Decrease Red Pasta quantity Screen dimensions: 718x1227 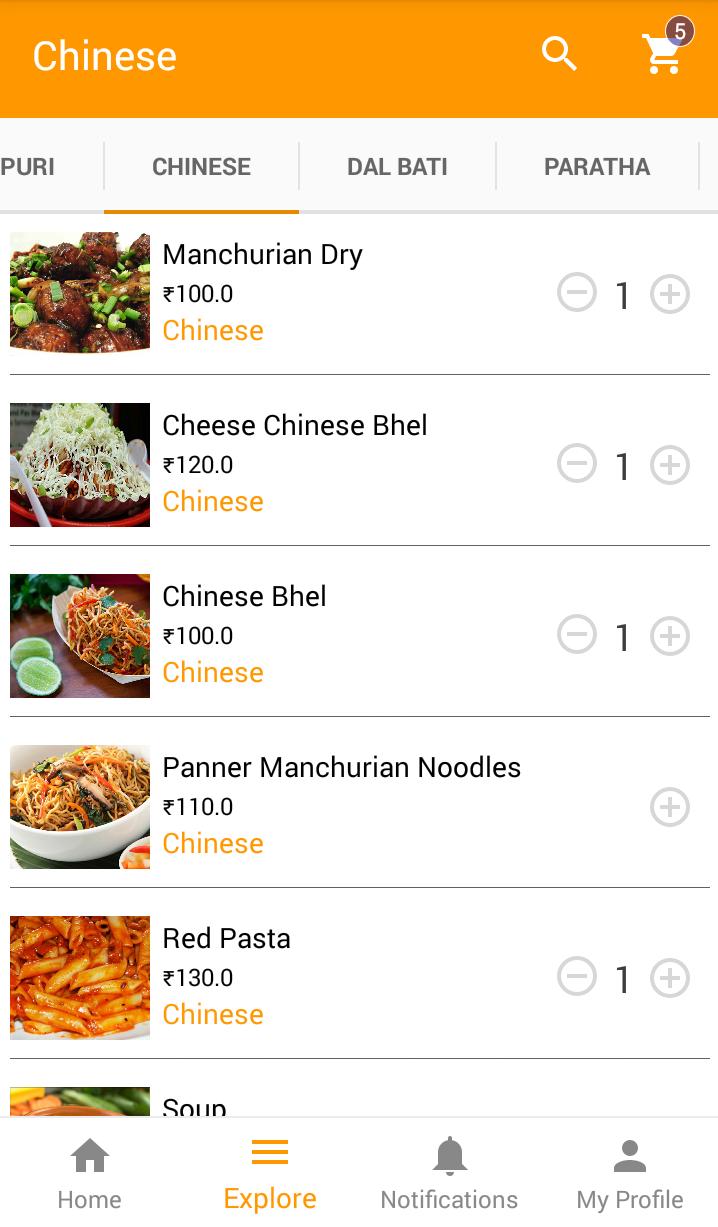click(577, 978)
